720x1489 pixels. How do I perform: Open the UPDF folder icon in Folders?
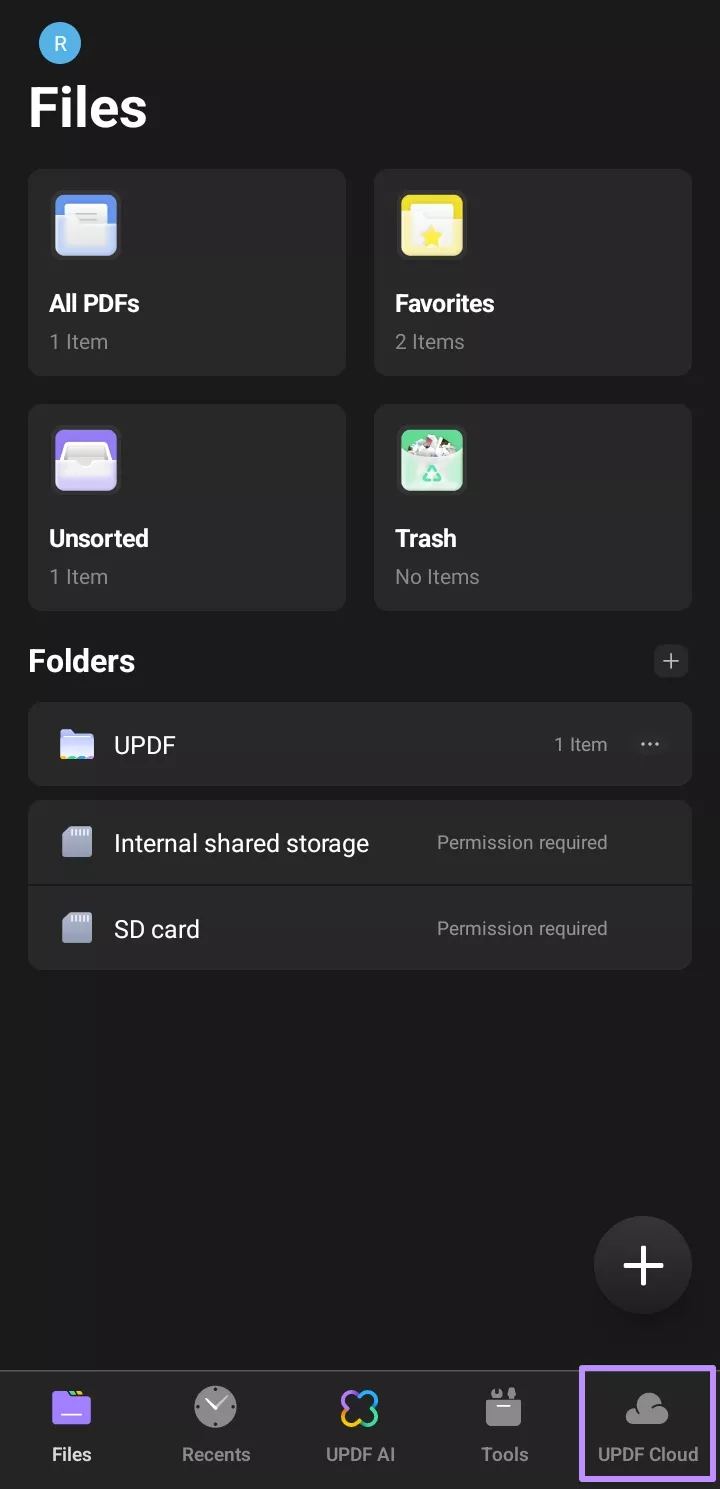(76, 744)
